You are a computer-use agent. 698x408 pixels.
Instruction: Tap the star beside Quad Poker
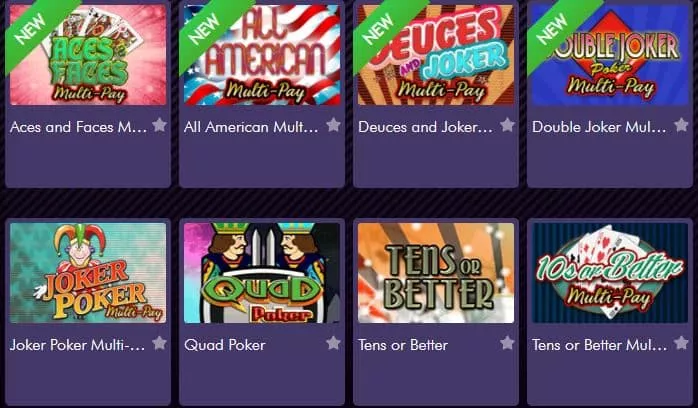[x=333, y=343]
